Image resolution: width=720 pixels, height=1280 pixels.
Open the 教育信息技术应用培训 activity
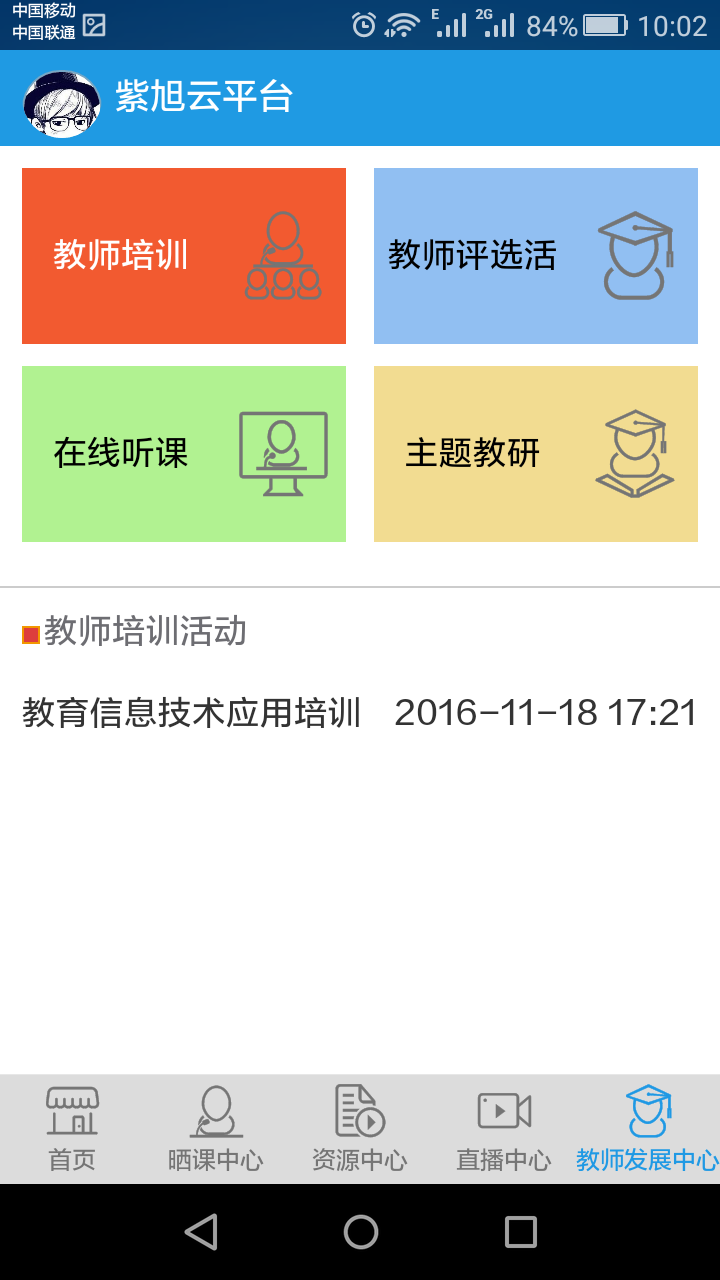359,713
